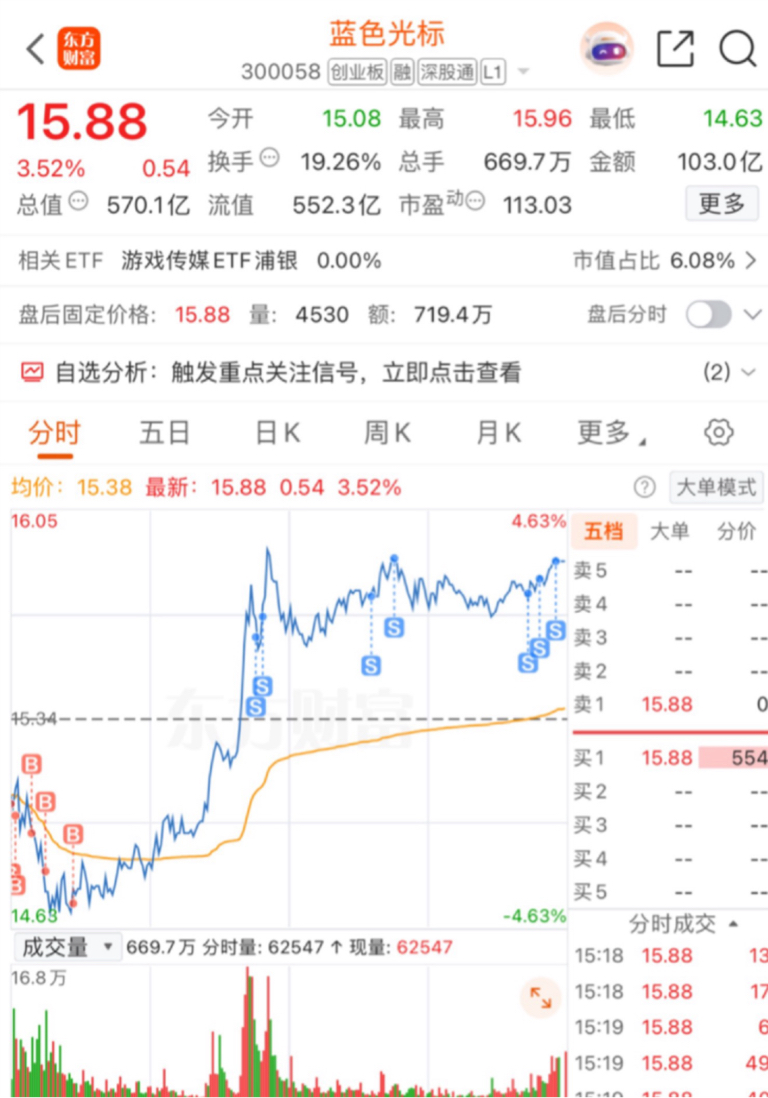The width and height of the screenshot is (768, 1098).
Task: Expand chart to fullscreen
Action: tap(540, 997)
